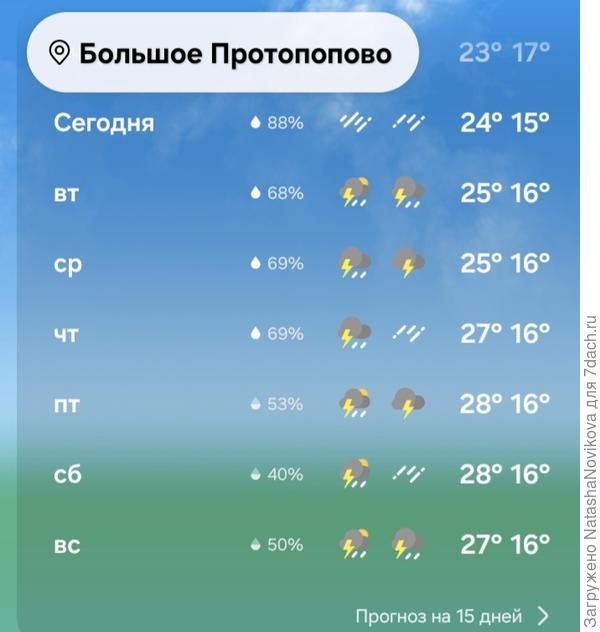Open the Большое Протопопово location selector
Screen dimensions: 600x632
(x=222, y=52)
